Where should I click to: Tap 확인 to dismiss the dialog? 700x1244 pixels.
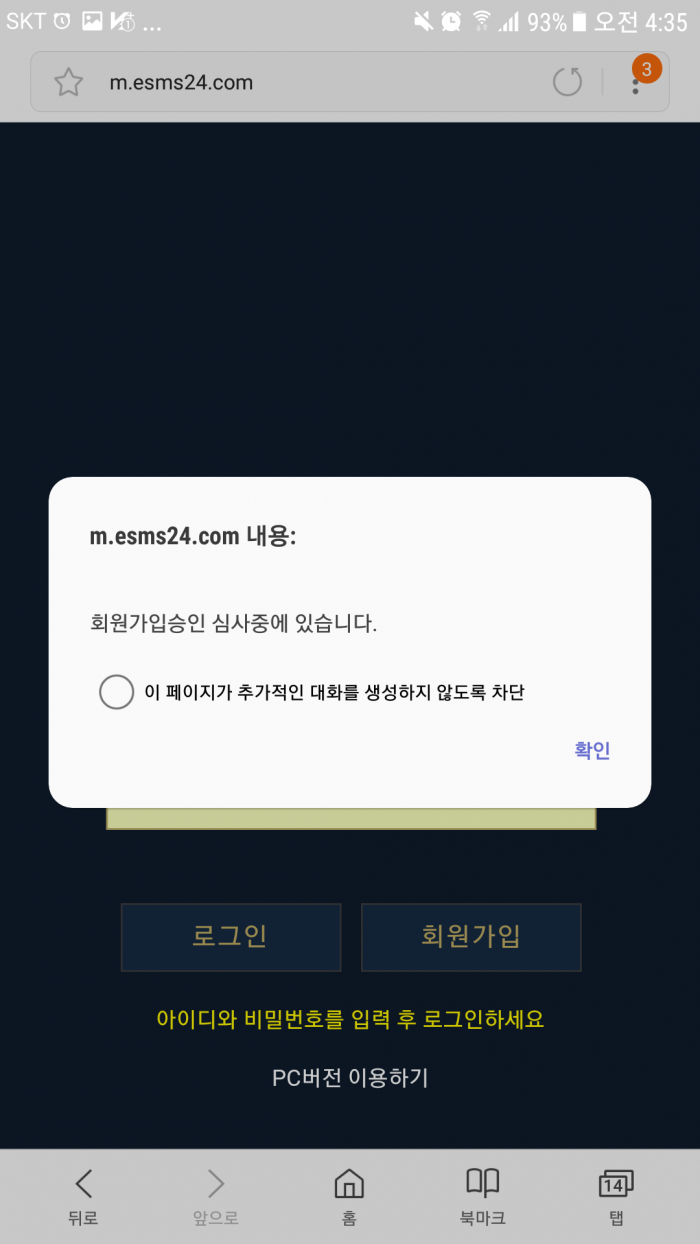click(592, 750)
